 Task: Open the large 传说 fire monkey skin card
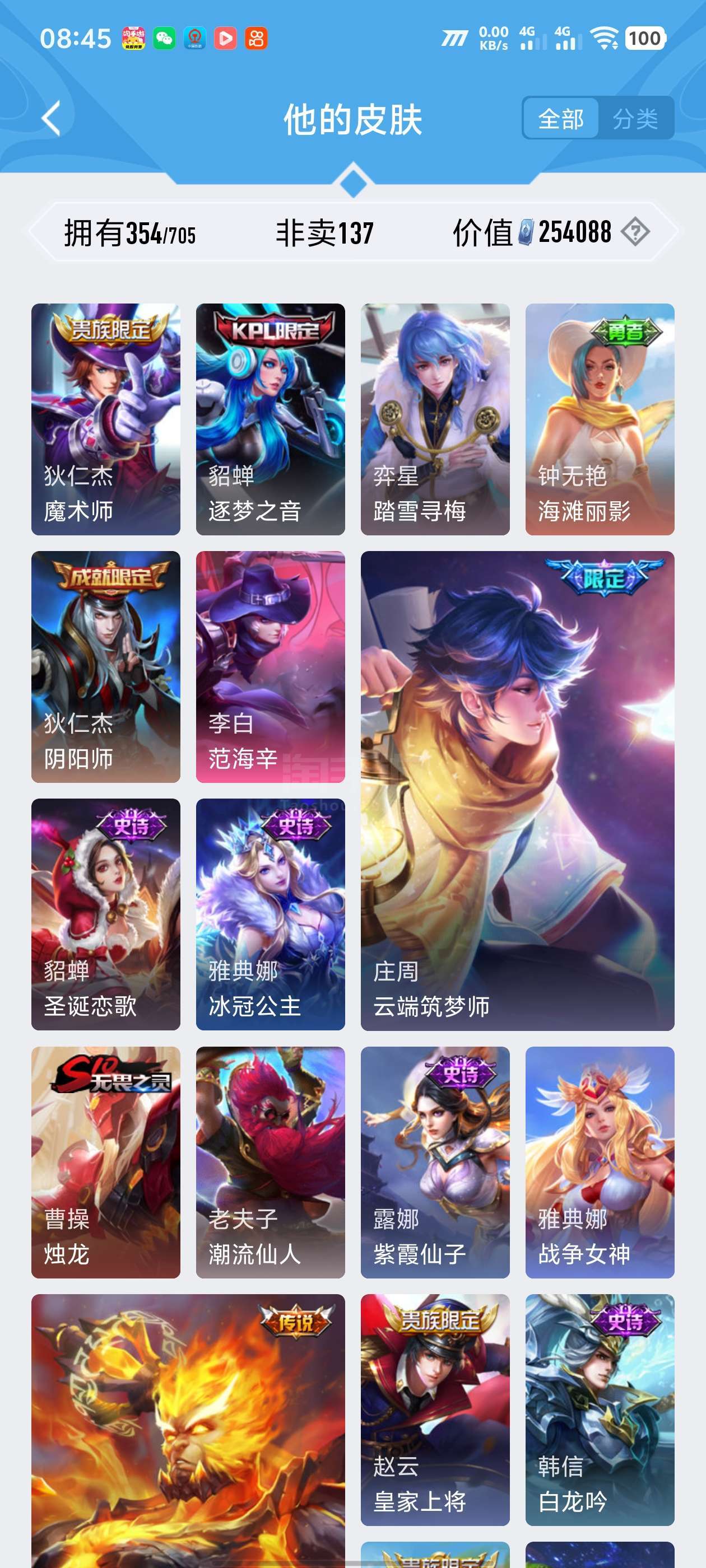188,1430
